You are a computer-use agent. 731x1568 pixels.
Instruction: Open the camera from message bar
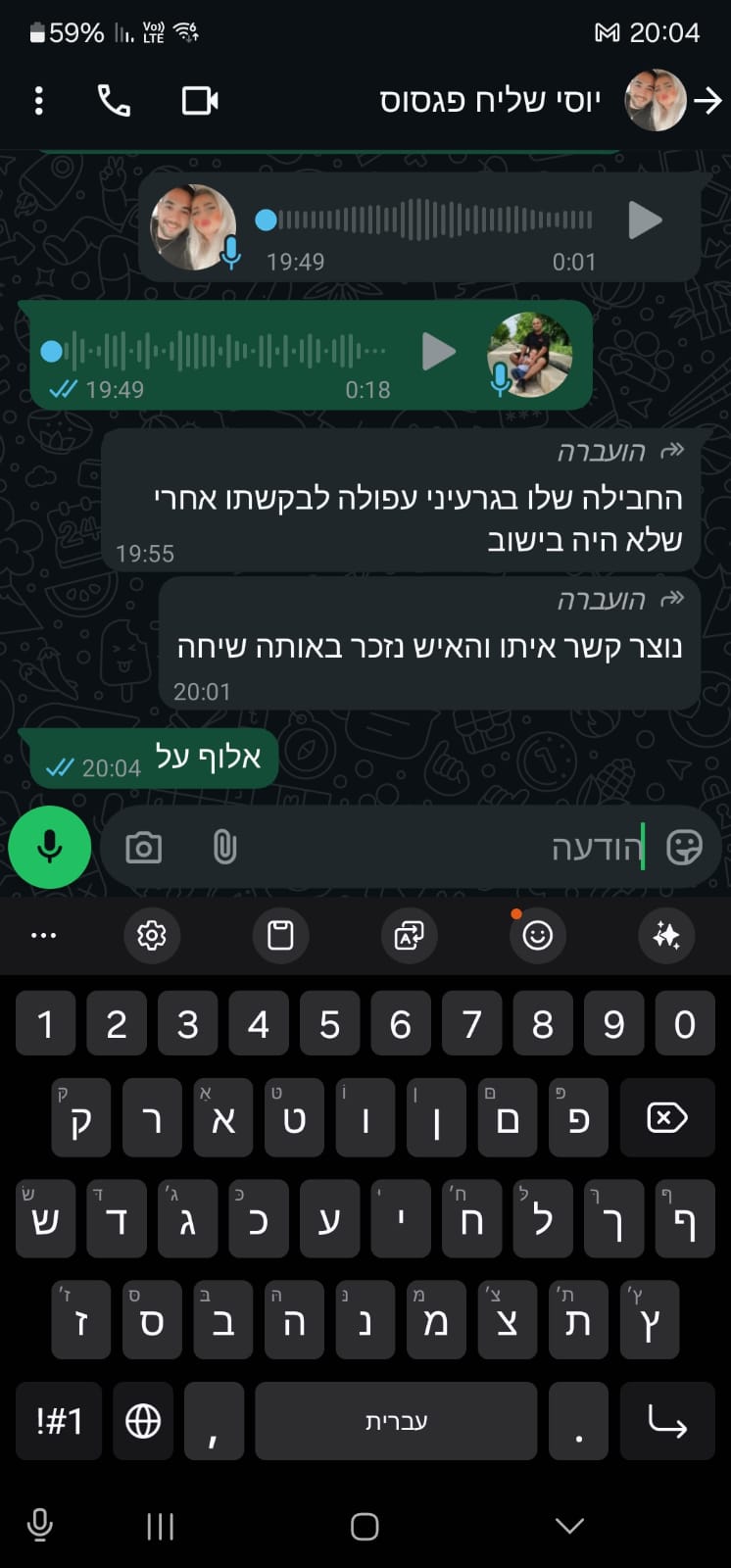(x=144, y=848)
